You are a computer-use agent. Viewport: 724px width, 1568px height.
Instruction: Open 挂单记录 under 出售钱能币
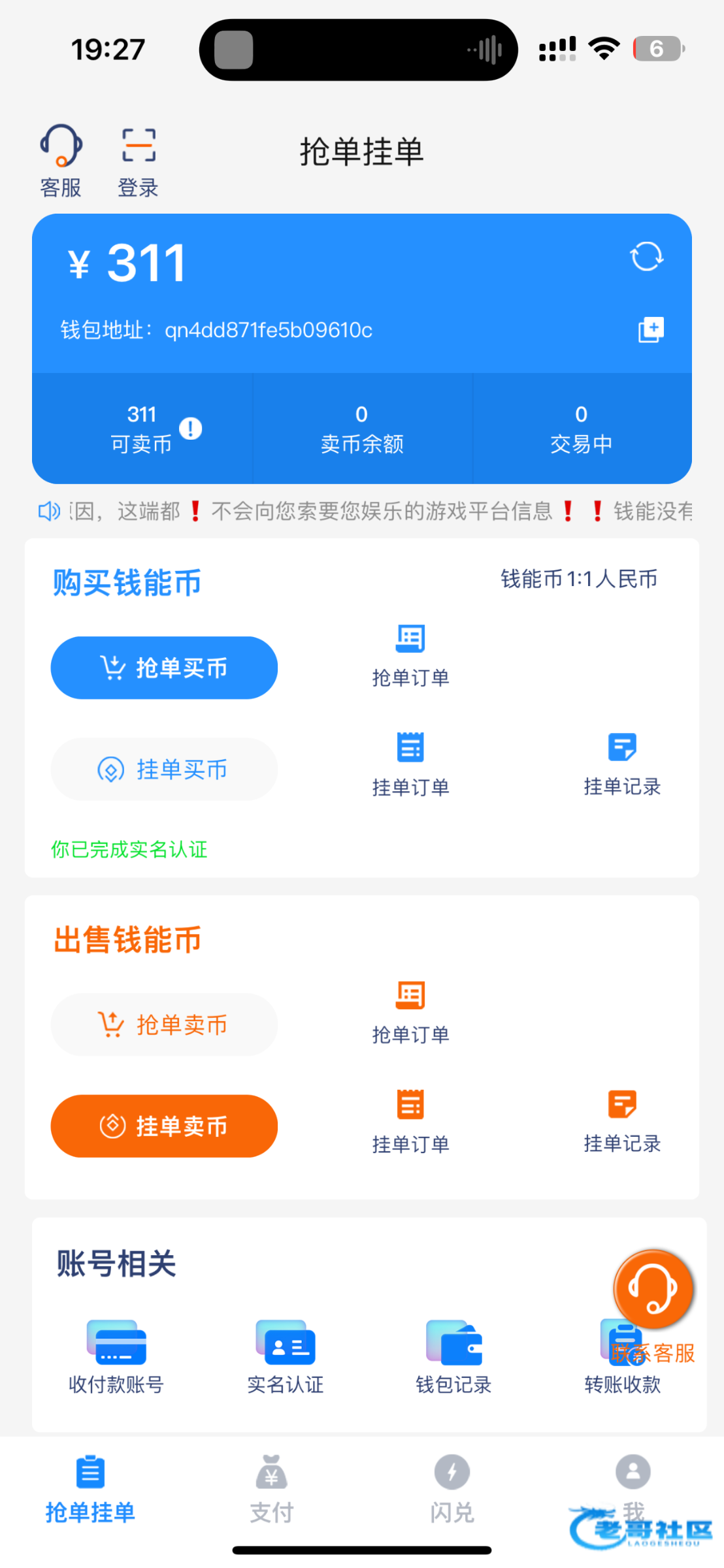[622, 1122]
